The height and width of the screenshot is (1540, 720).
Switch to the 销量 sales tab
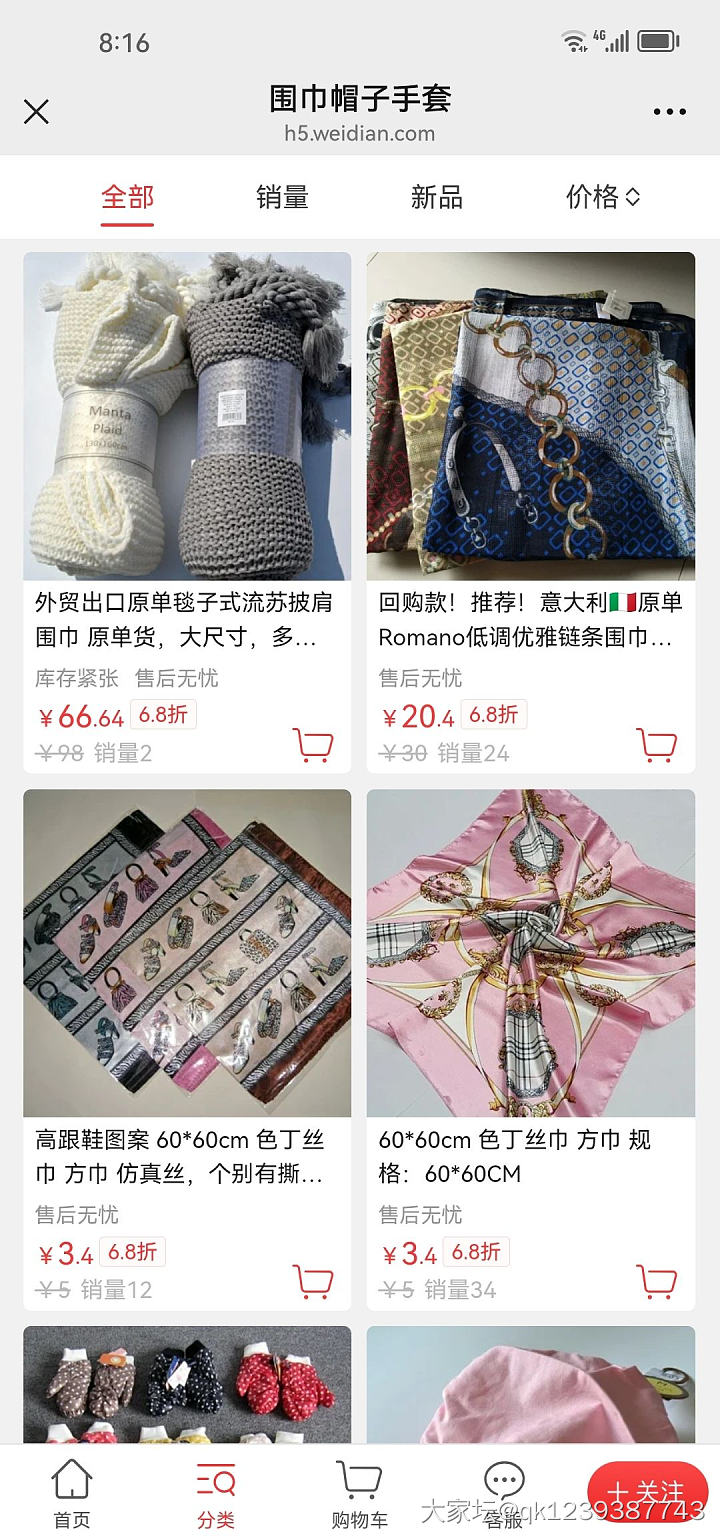click(x=281, y=197)
